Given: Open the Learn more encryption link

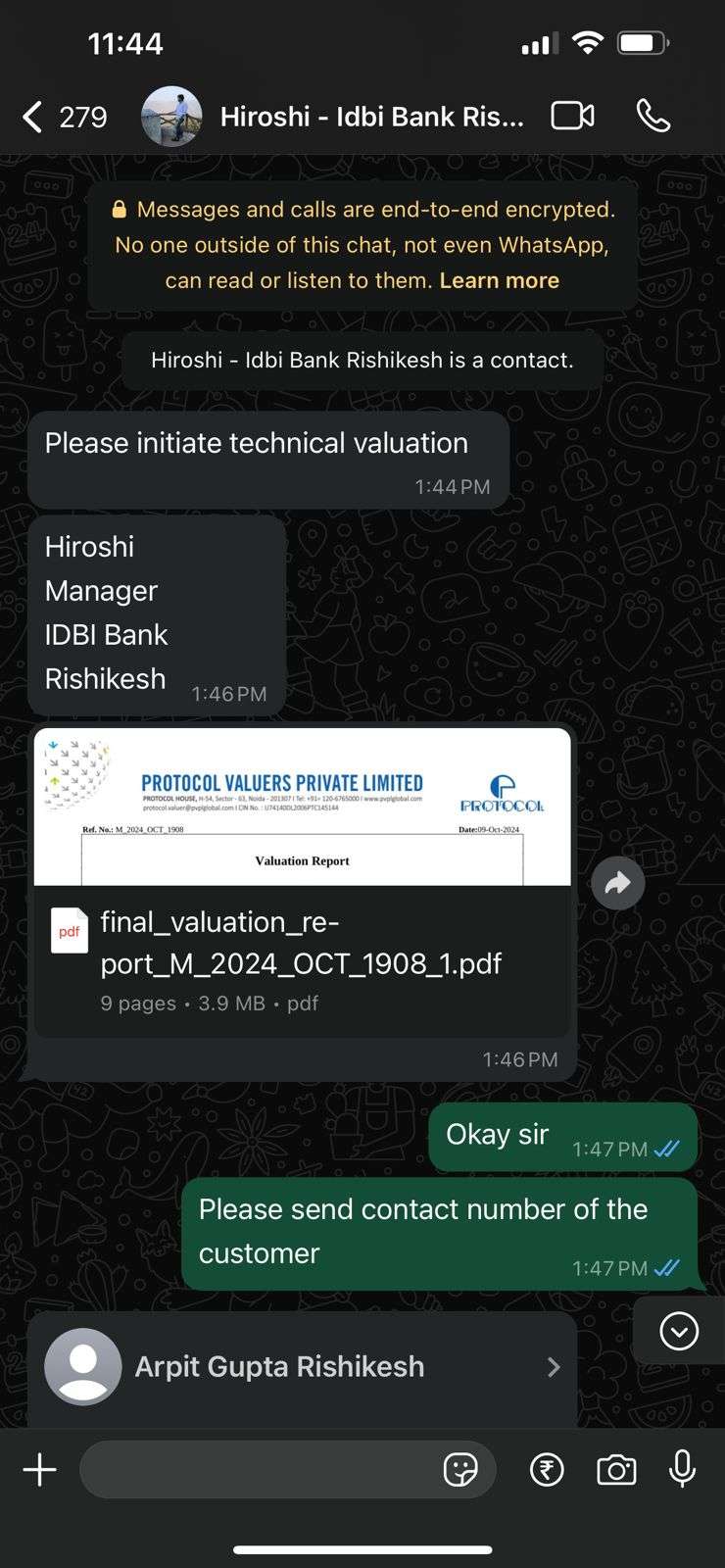Looking at the screenshot, I should click(499, 280).
